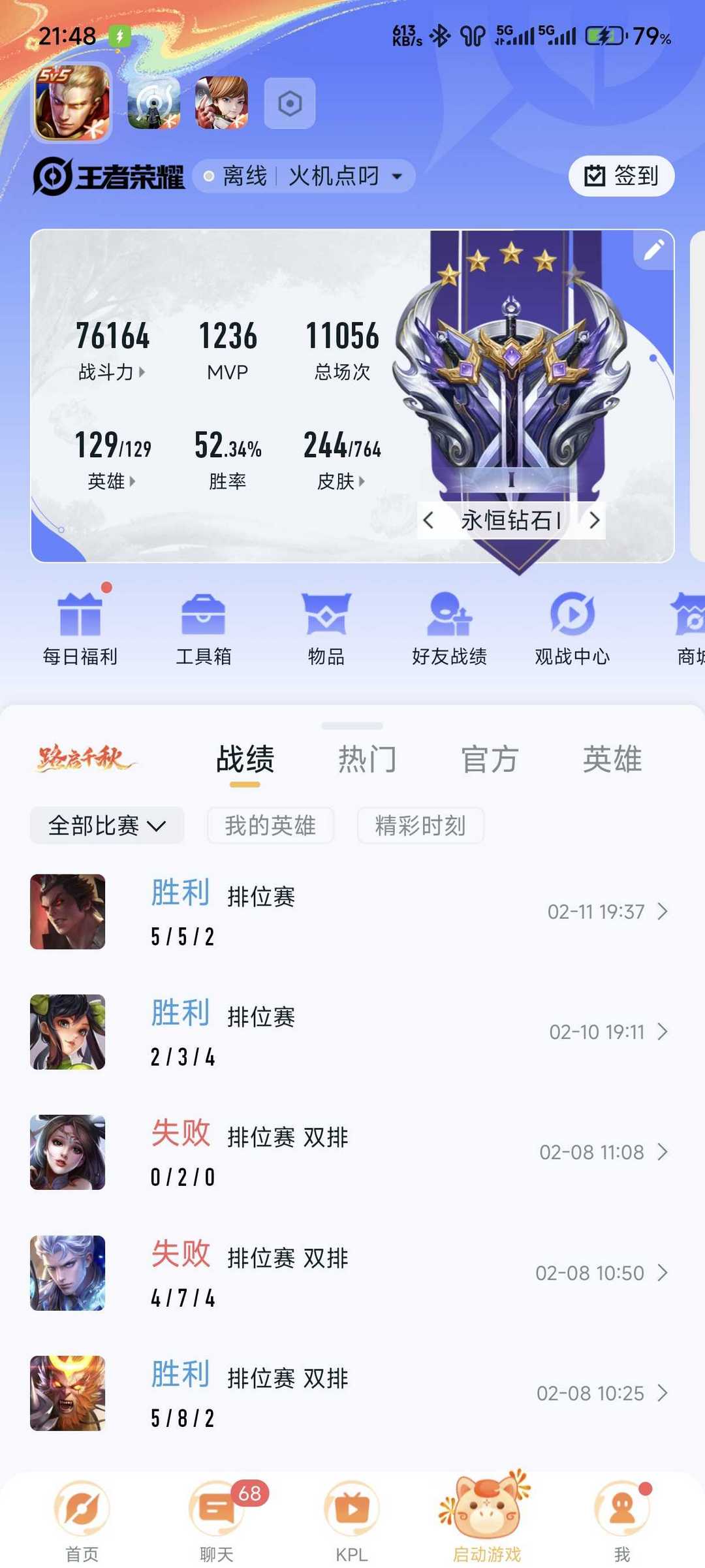The height and width of the screenshot is (1568, 705).
Task: Switch to the 热门 tab
Action: click(x=367, y=760)
